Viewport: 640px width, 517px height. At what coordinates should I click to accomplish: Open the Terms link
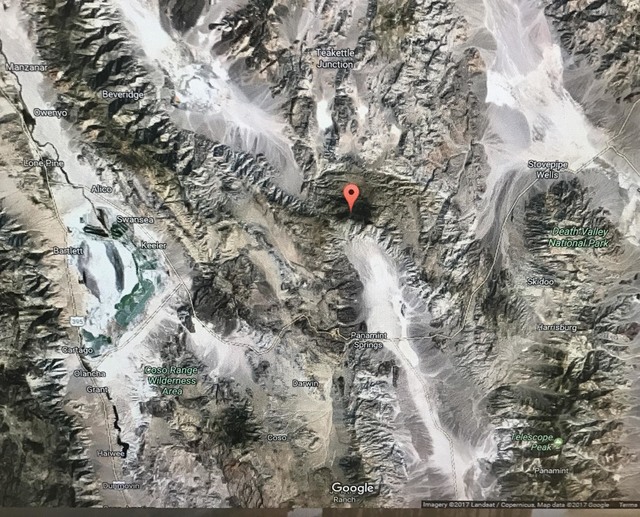pyautogui.click(x=626, y=505)
